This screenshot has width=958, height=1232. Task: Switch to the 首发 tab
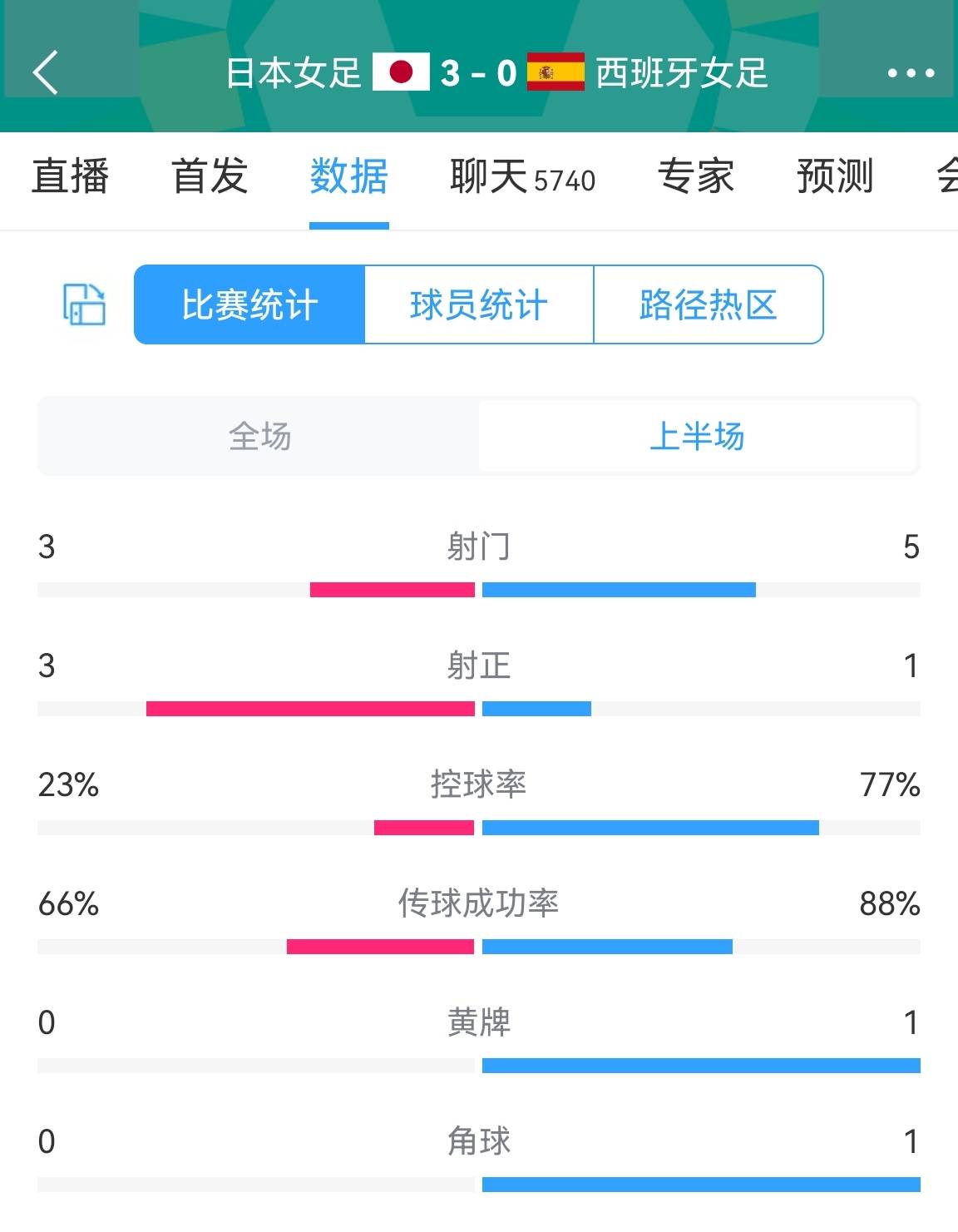coord(210,176)
